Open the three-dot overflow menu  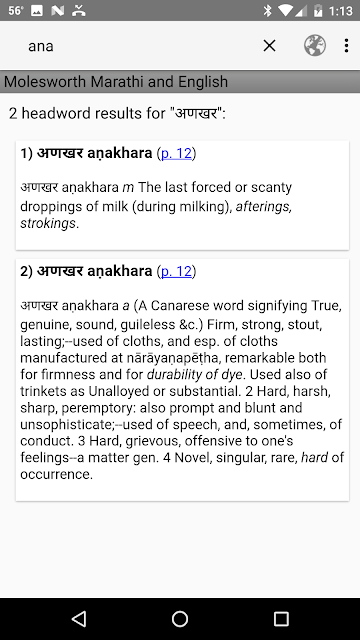tap(346, 46)
